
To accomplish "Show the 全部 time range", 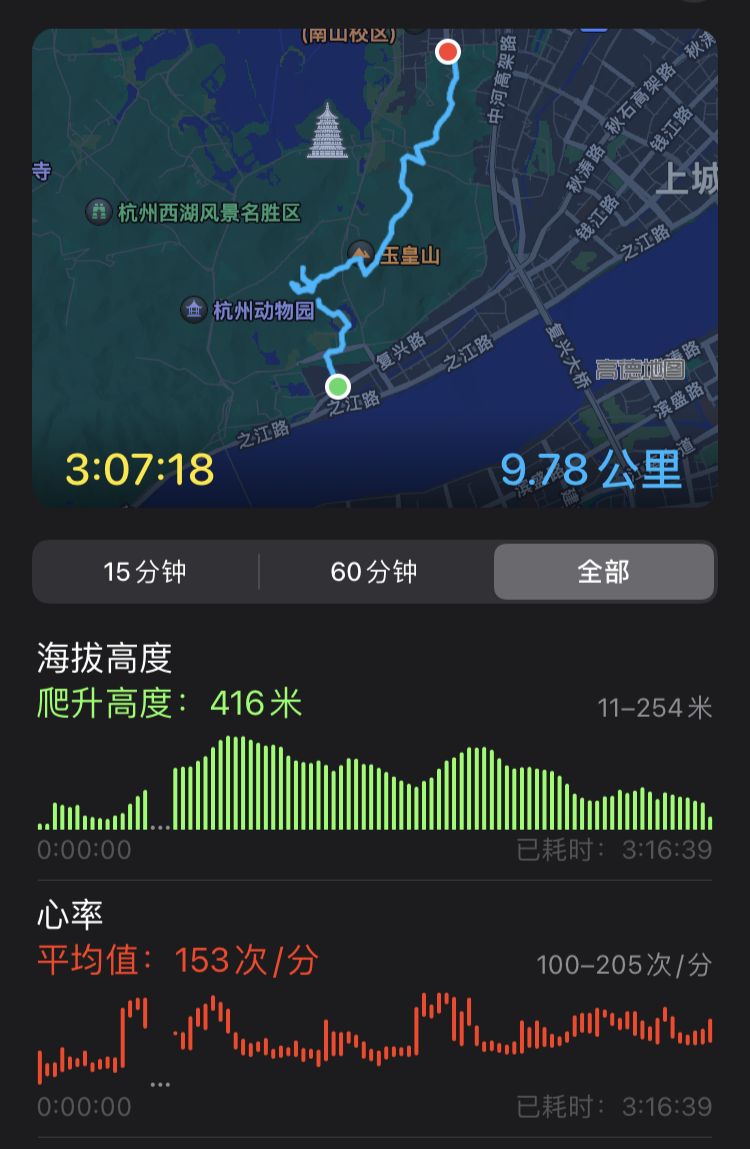I will point(603,572).
